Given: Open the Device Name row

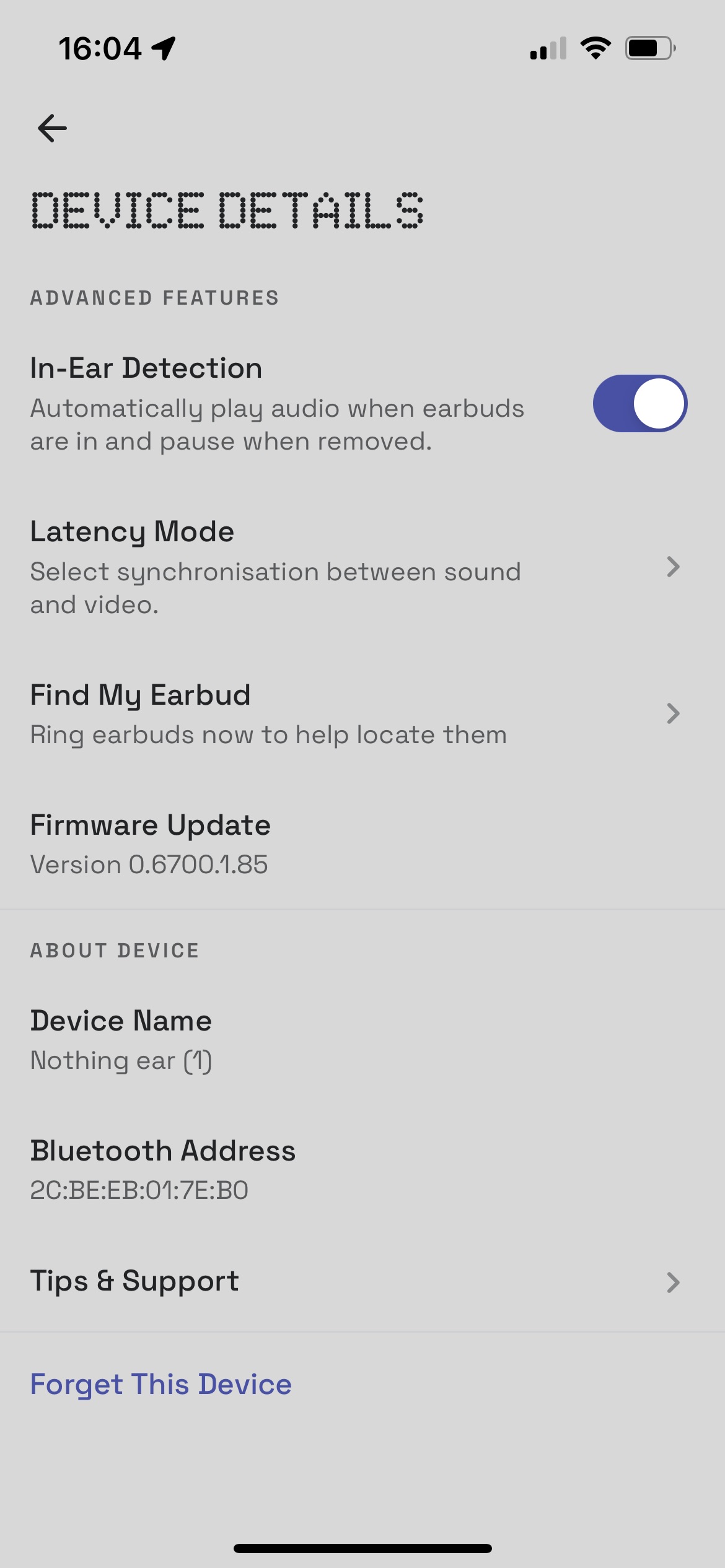Looking at the screenshot, I should click(362, 1040).
